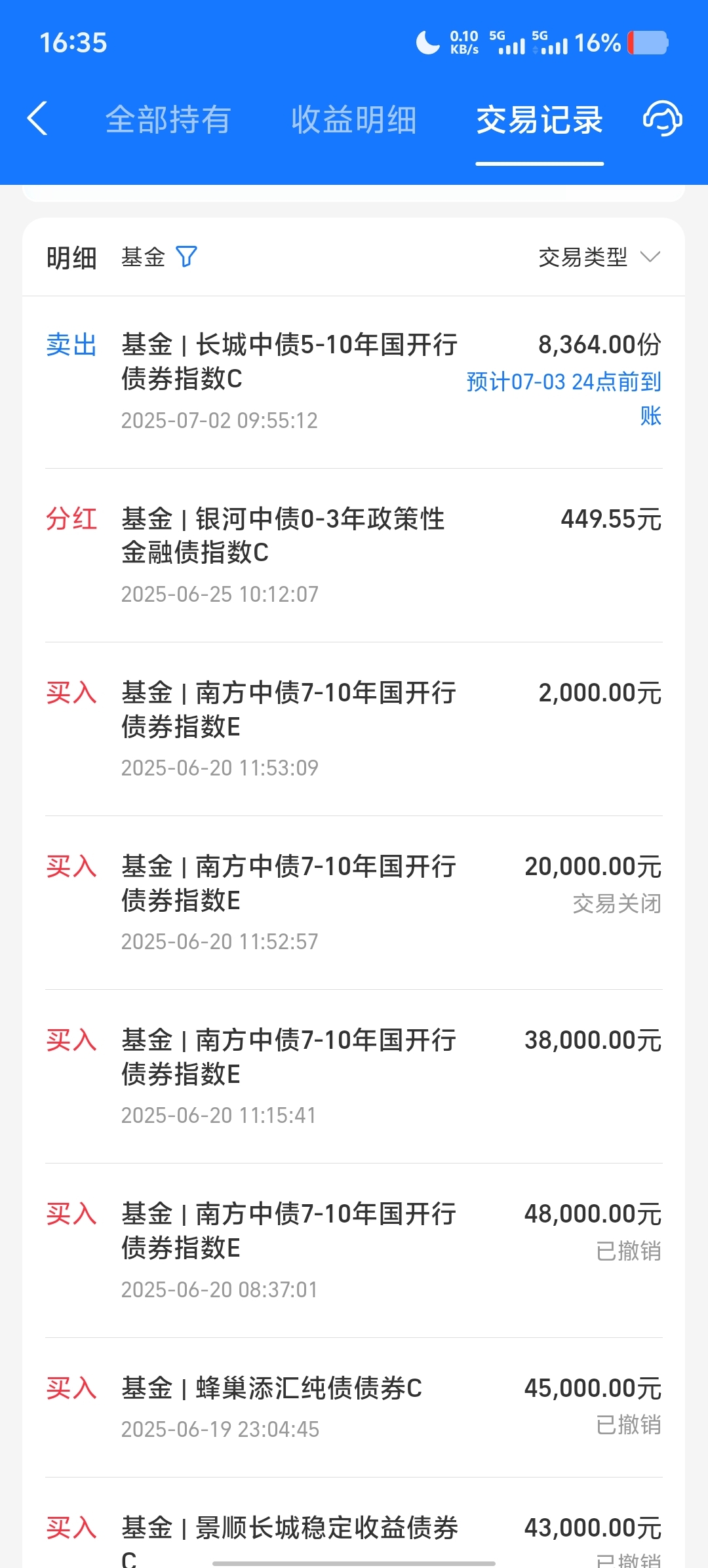Open the 卖出 长城中债5-10年国开行 record
Viewport: 708px width, 1568px height.
click(354, 382)
